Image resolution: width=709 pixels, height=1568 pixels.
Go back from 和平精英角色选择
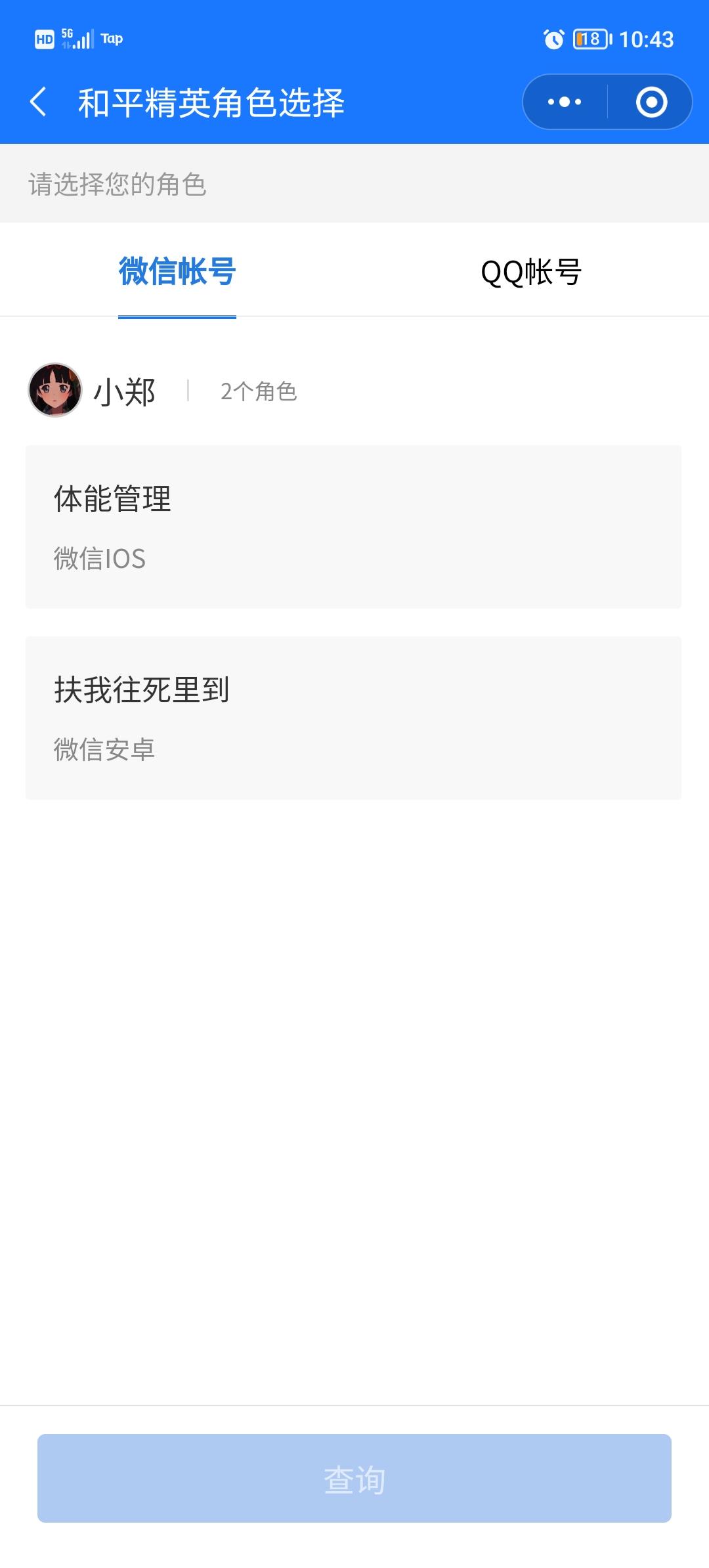point(39,102)
